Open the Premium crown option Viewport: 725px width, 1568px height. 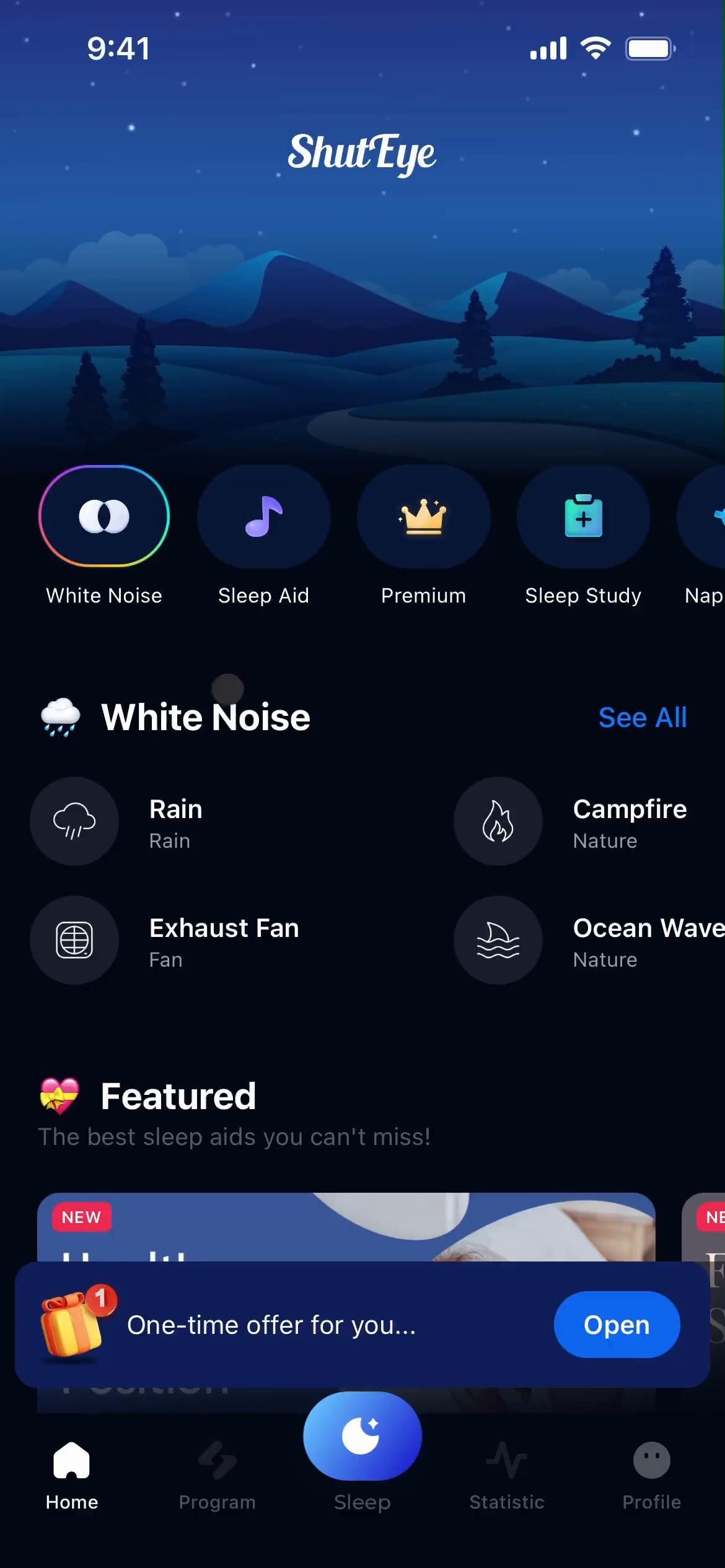[423, 516]
